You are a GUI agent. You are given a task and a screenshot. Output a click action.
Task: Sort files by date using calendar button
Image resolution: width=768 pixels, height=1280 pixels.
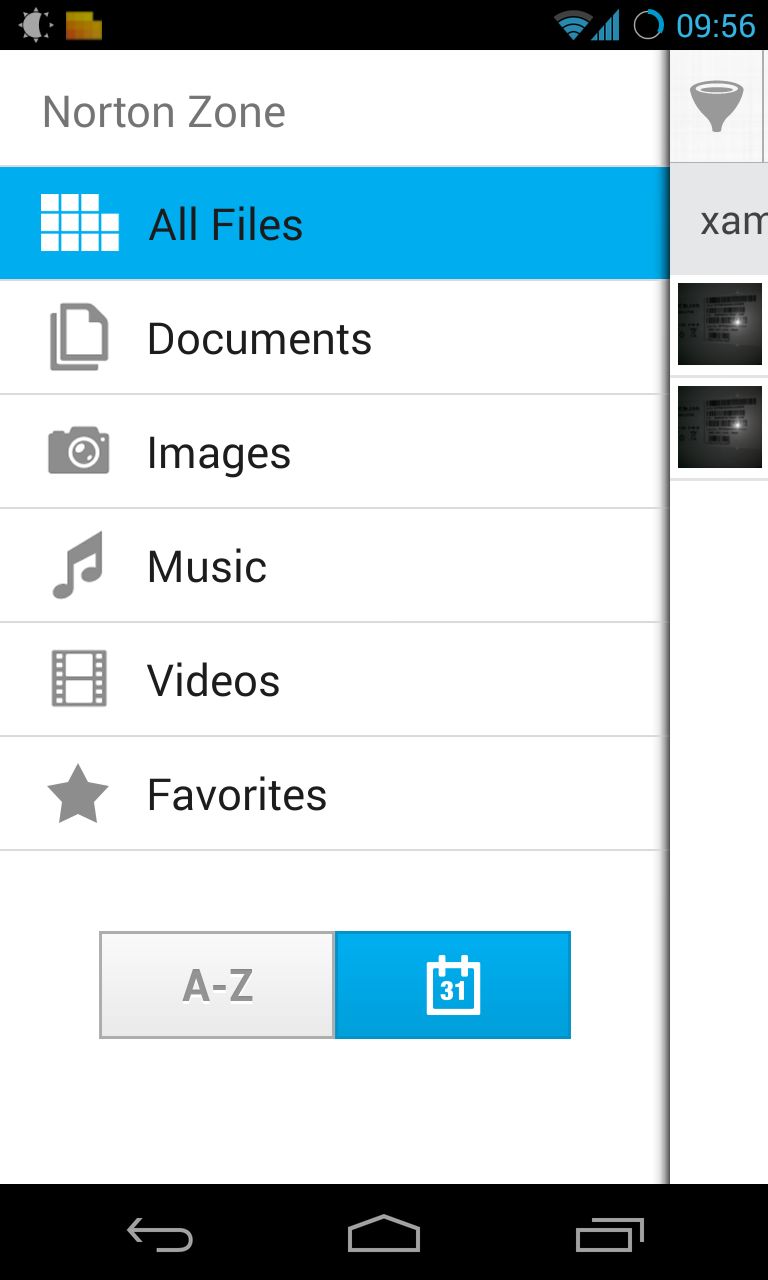pos(453,985)
